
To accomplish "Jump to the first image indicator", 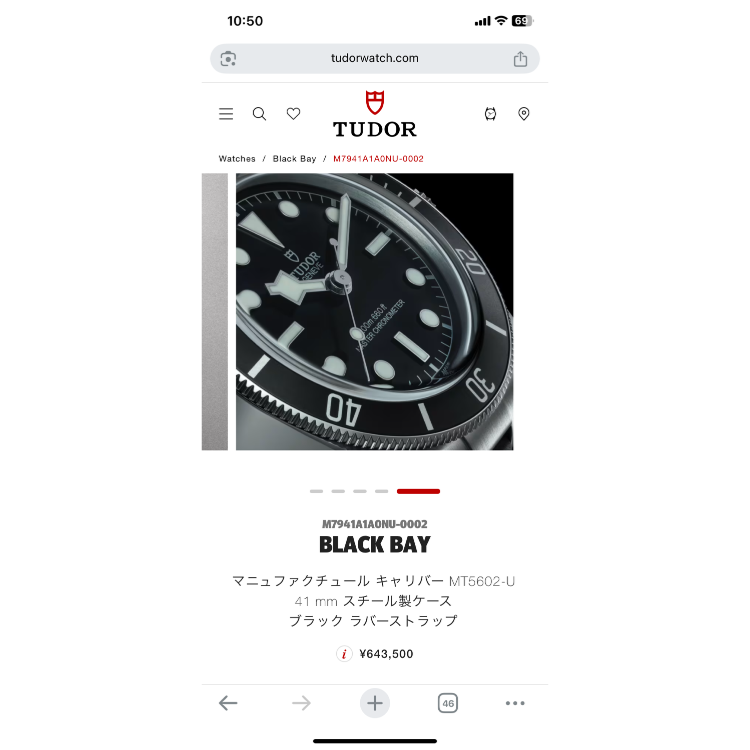I will point(316,491).
